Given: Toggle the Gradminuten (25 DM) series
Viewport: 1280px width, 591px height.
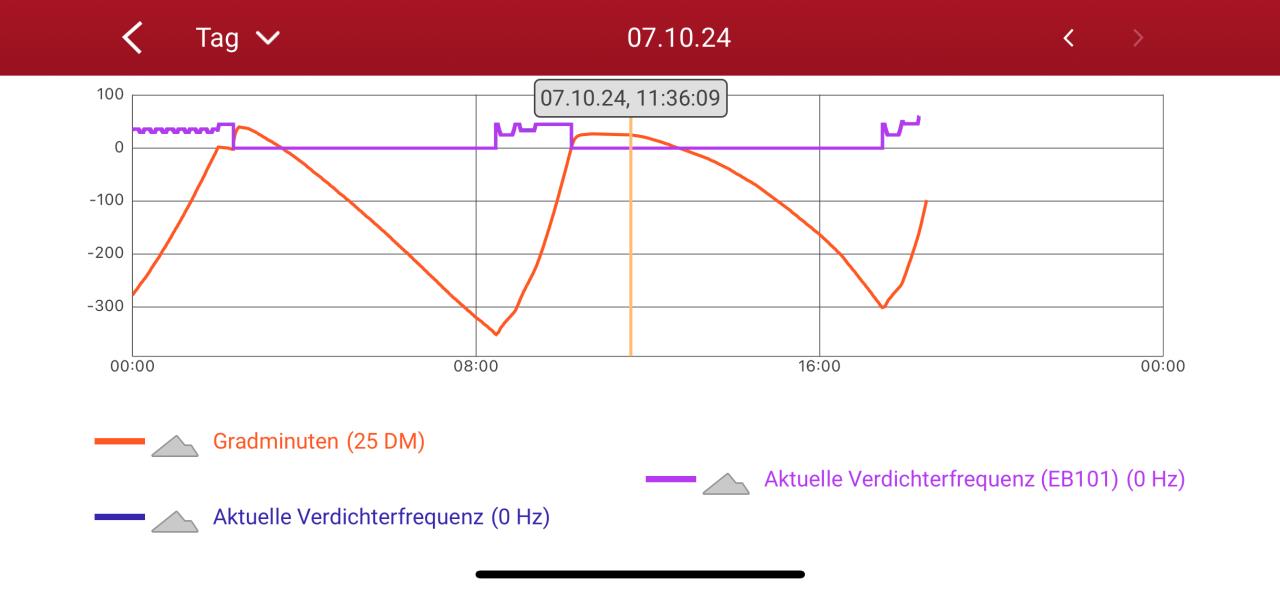Looking at the screenshot, I should pyautogui.click(x=318, y=441).
